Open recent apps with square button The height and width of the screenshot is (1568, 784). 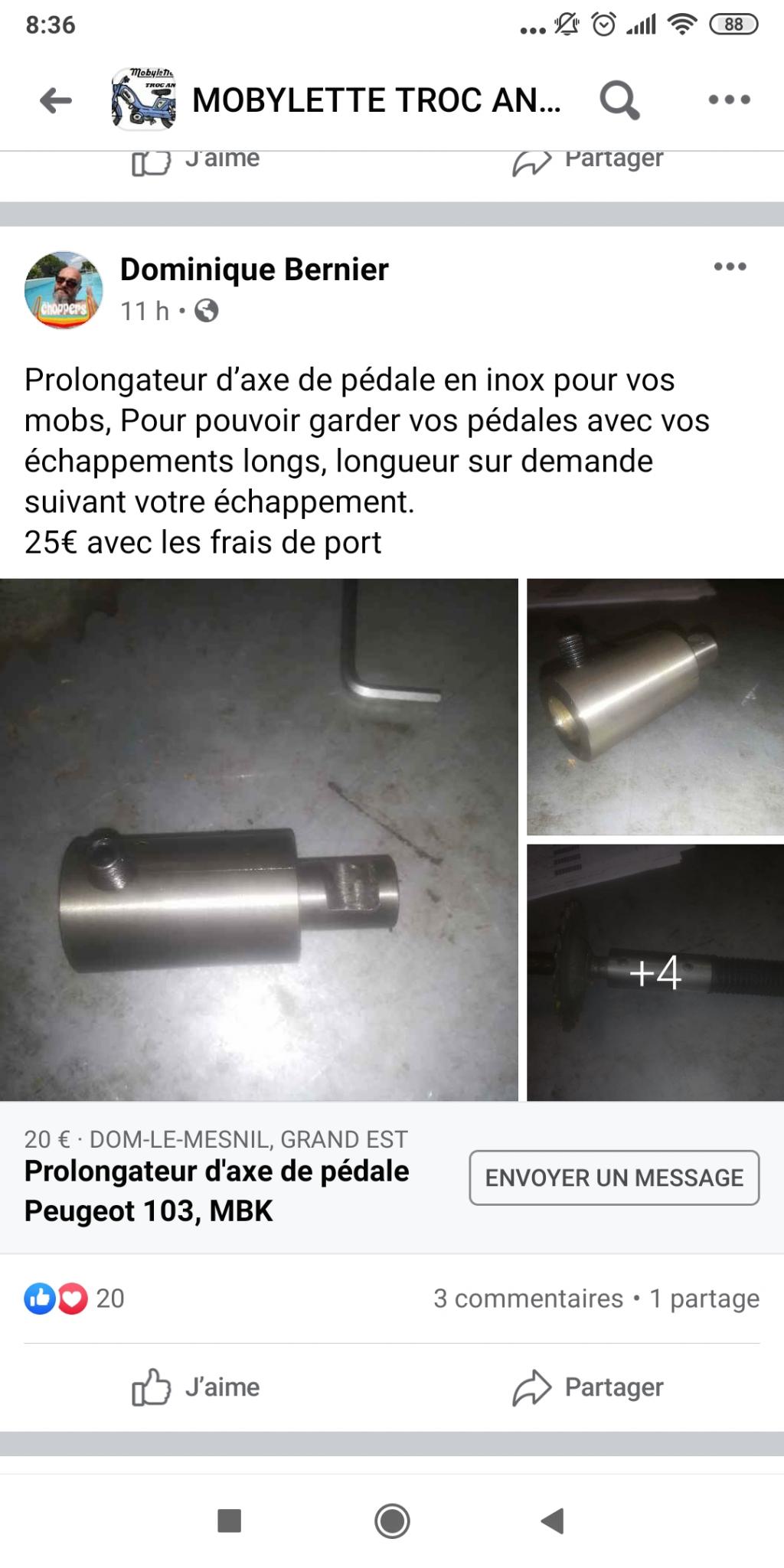pyautogui.click(x=230, y=1521)
